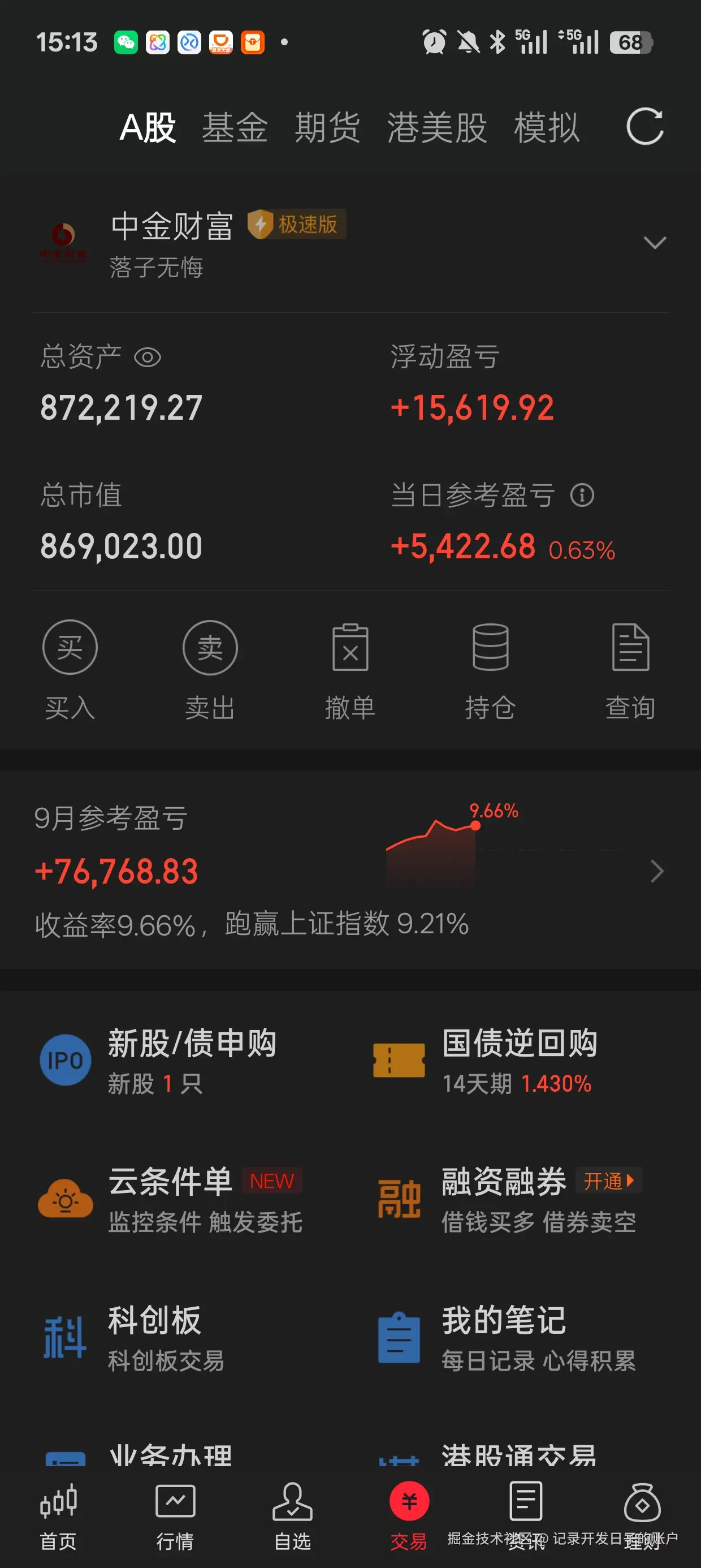
Task: Open monthly profit details via right arrow
Action: click(x=657, y=872)
